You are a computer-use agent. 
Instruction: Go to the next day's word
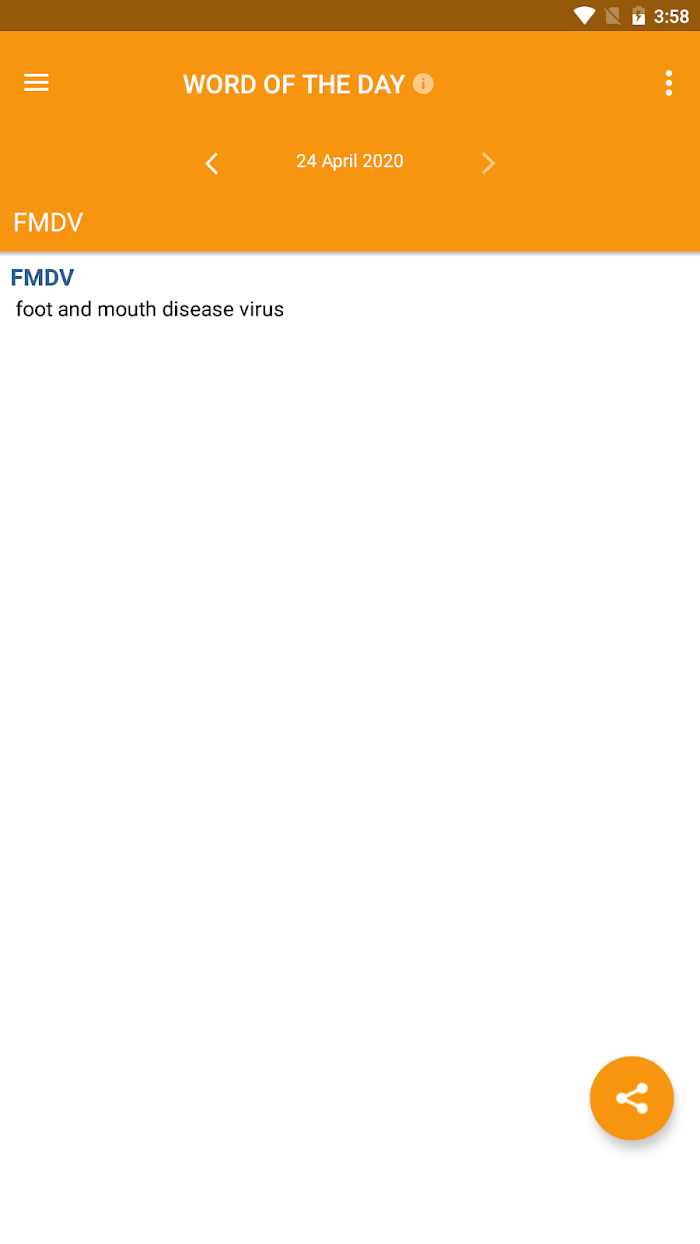click(488, 163)
